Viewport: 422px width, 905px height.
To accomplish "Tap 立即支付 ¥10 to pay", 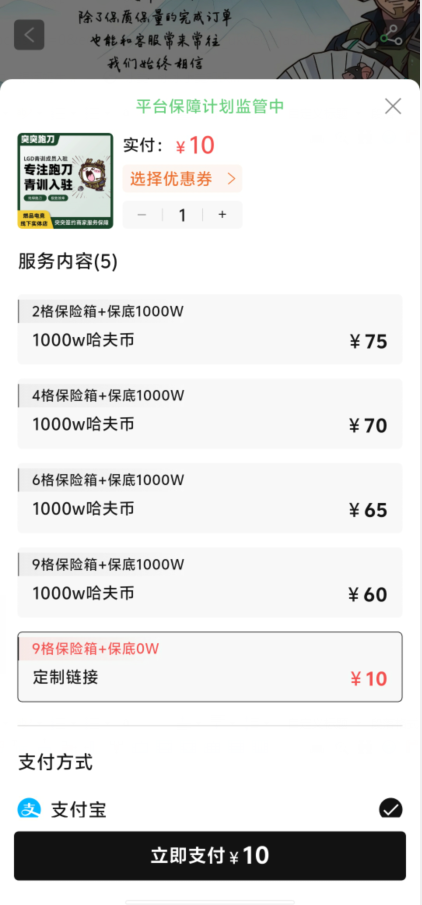I will 210,855.
